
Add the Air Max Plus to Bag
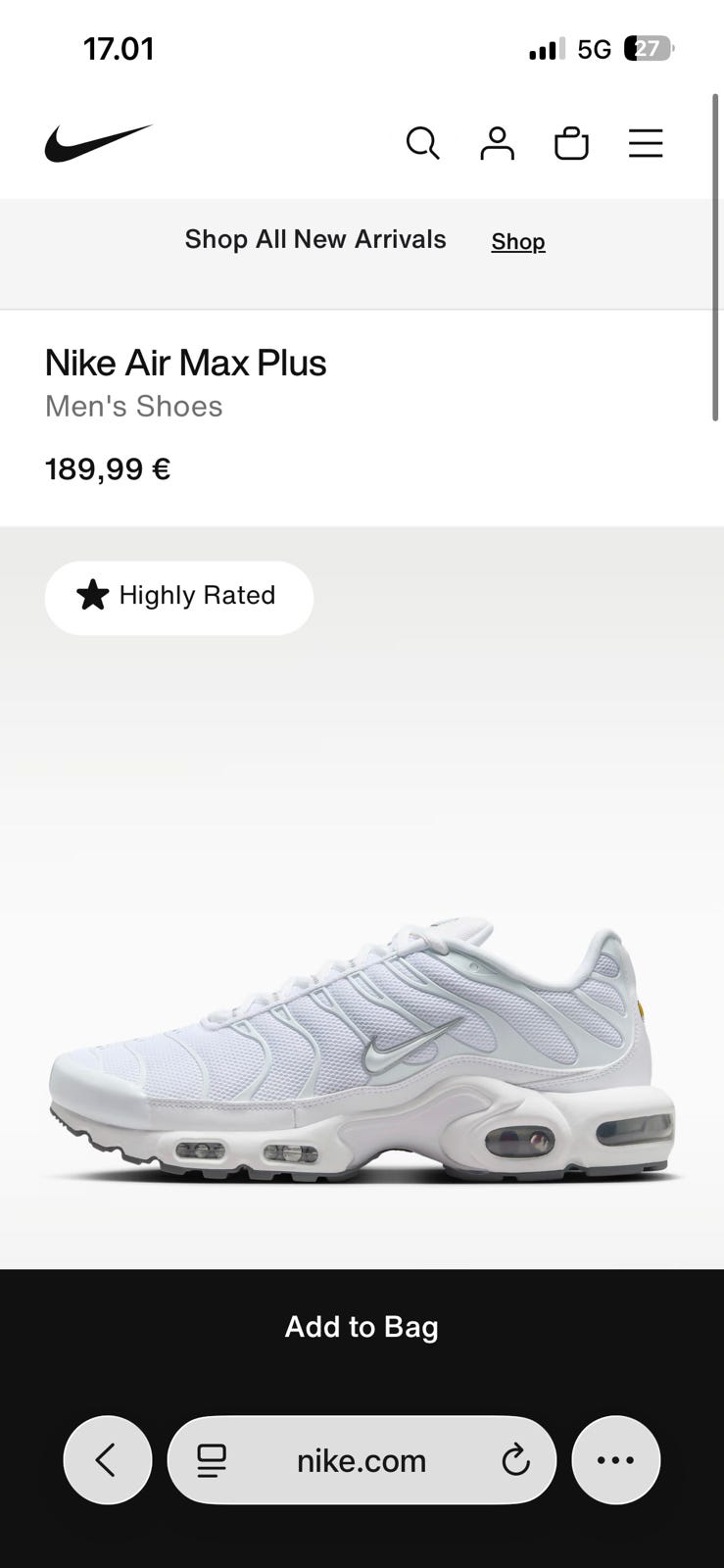[x=362, y=1327]
